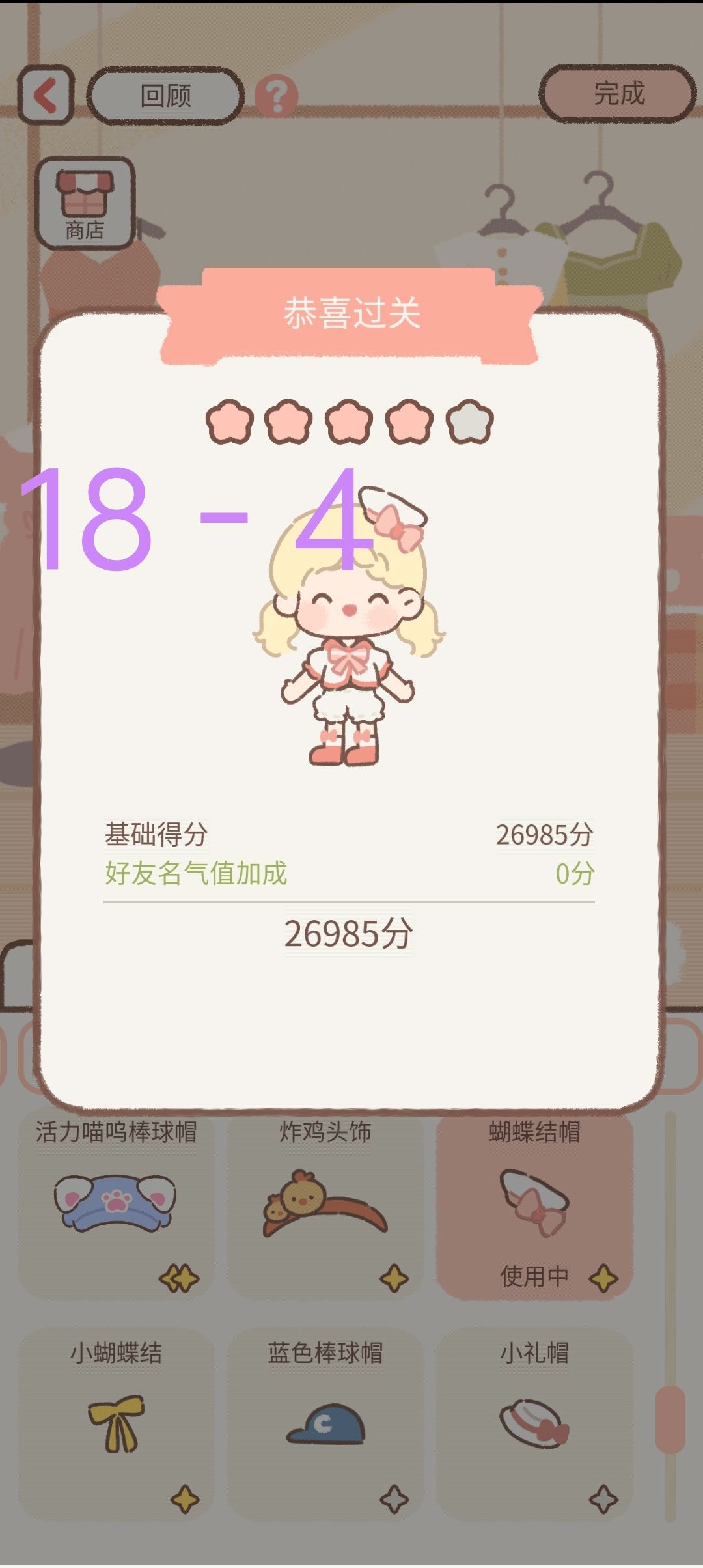
Task: Open the 商店 shop icon
Action: [x=85, y=203]
